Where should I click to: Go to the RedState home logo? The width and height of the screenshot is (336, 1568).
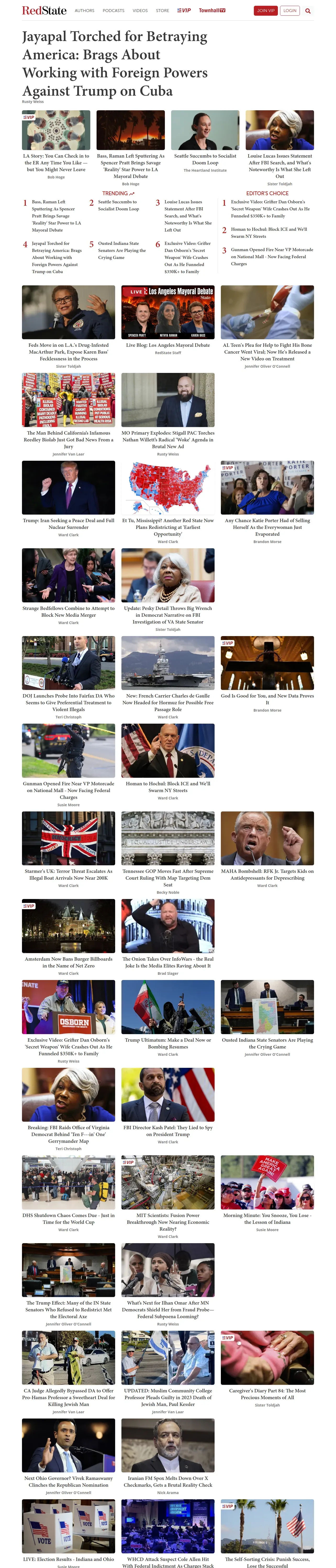pyautogui.click(x=44, y=10)
